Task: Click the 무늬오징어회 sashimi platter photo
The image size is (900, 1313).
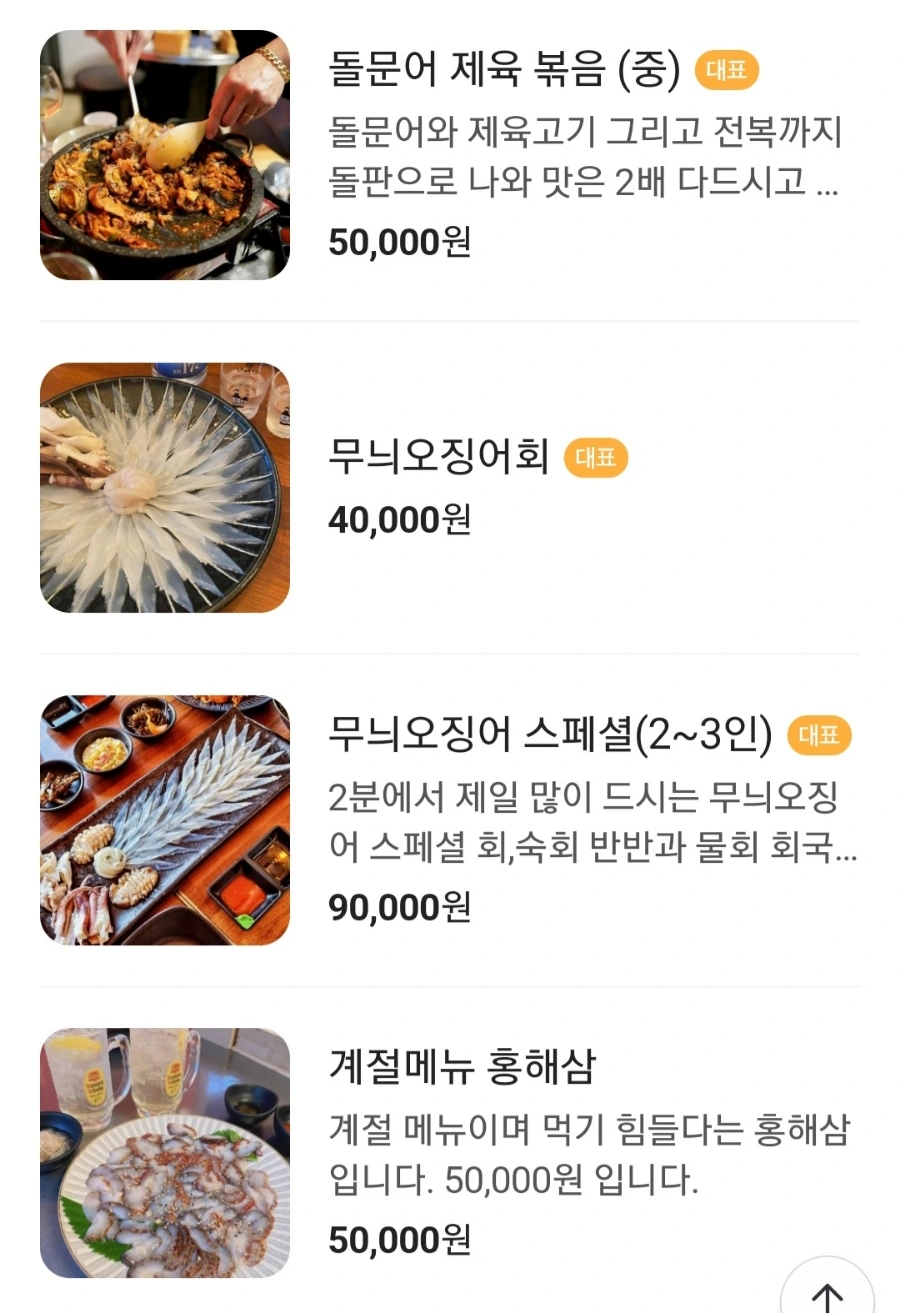Action: pyautogui.click(x=165, y=487)
